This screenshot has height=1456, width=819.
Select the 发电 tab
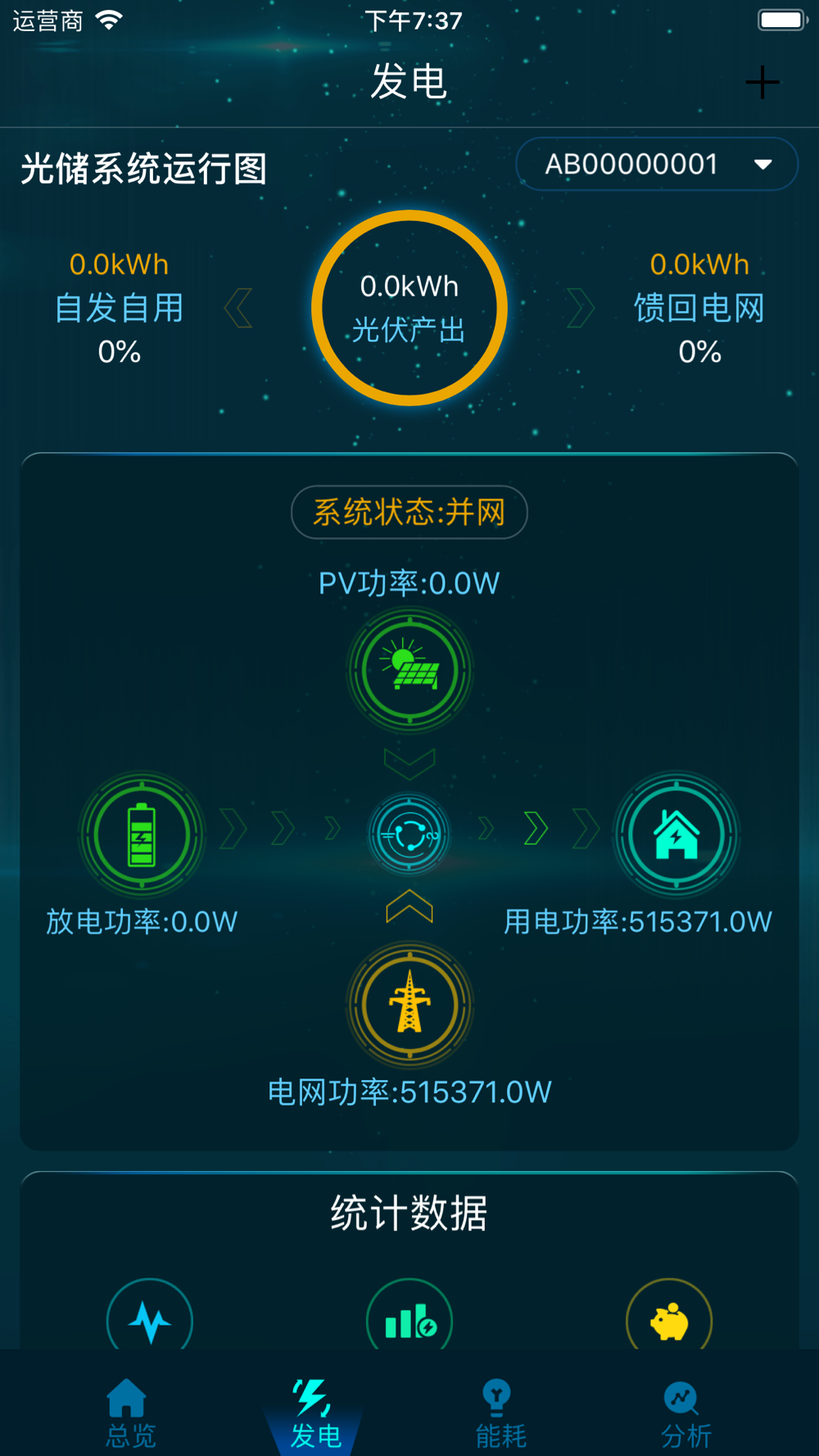[x=315, y=1413]
